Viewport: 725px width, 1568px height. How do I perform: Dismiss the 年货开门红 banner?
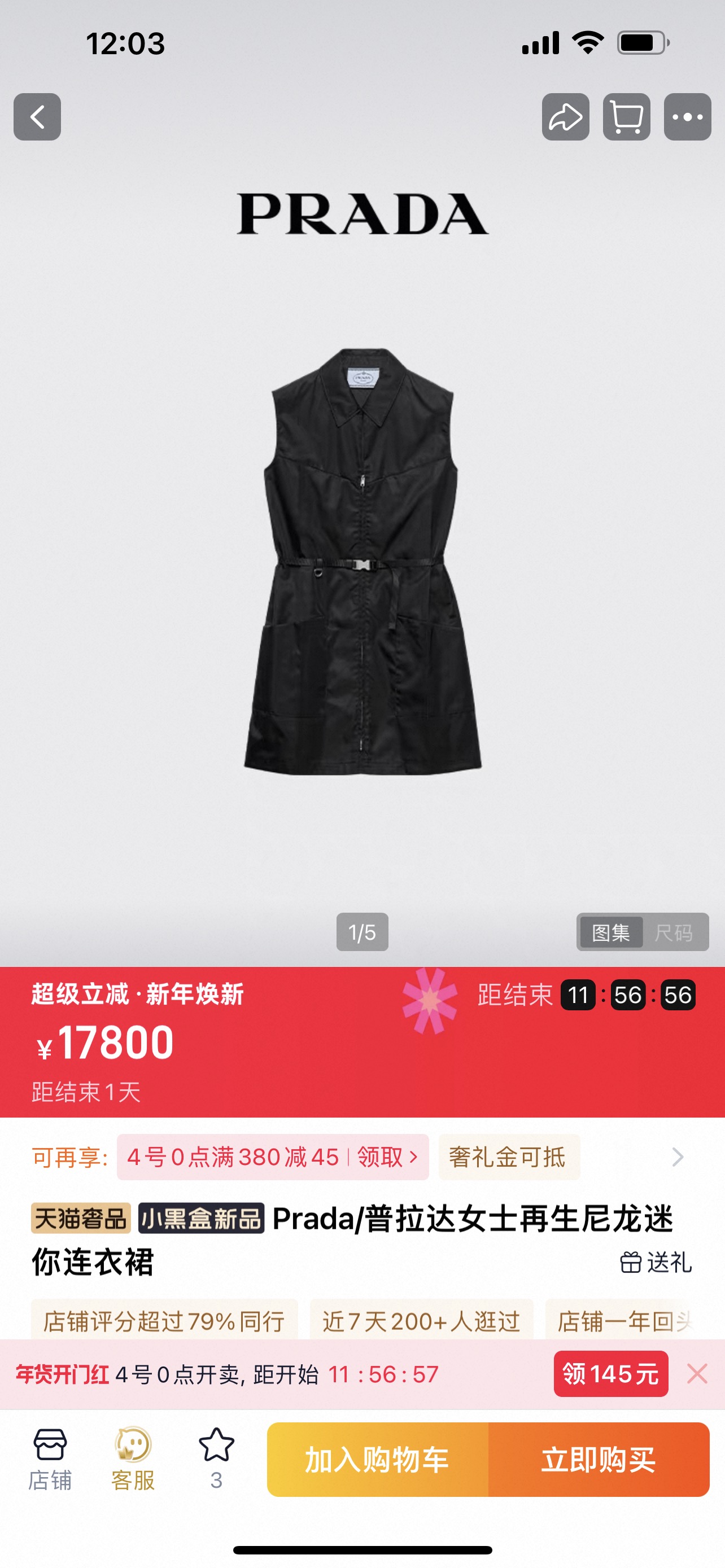pos(697,1374)
